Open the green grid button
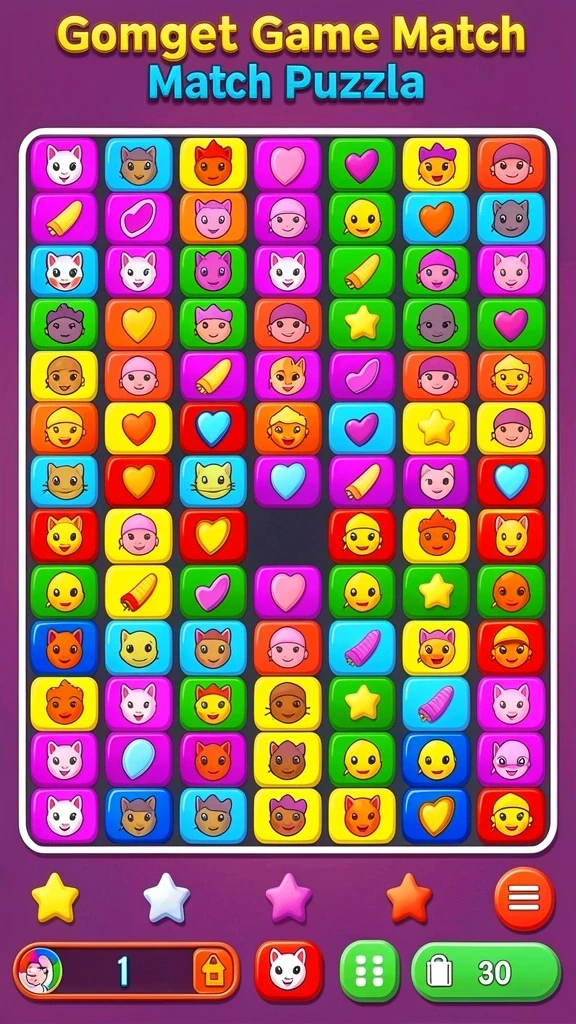 coord(370,970)
